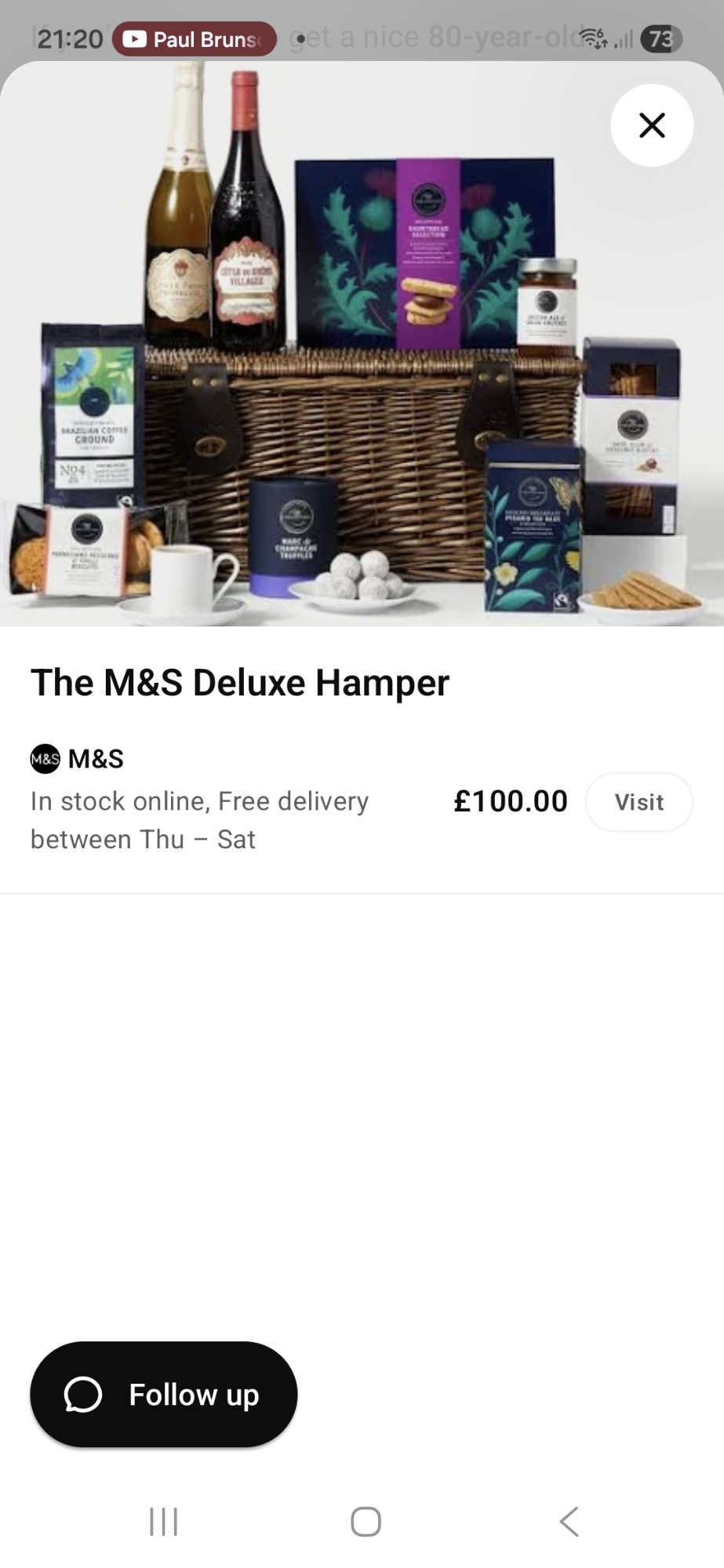Go back using system navigation

(x=569, y=1522)
